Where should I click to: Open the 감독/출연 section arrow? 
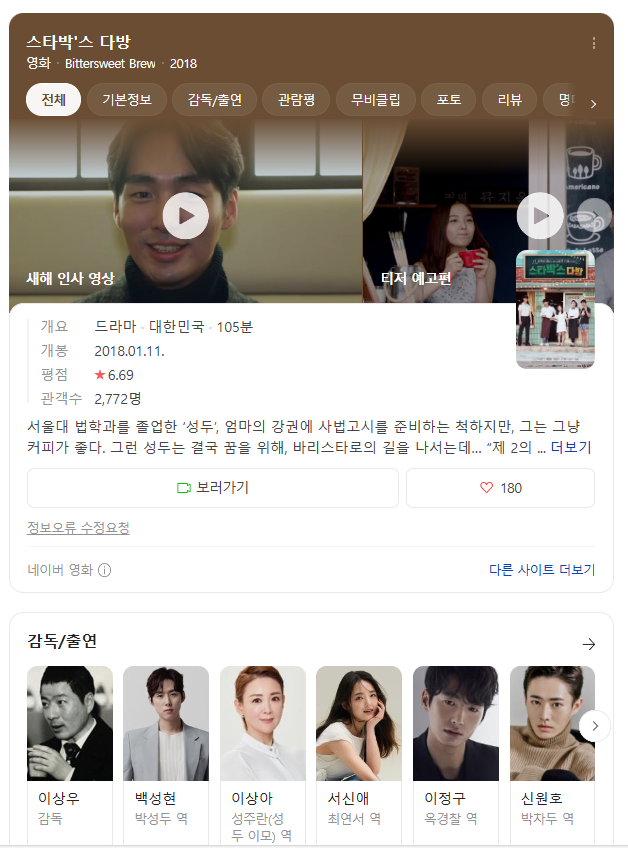pyautogui.click(x=588, y=644)
